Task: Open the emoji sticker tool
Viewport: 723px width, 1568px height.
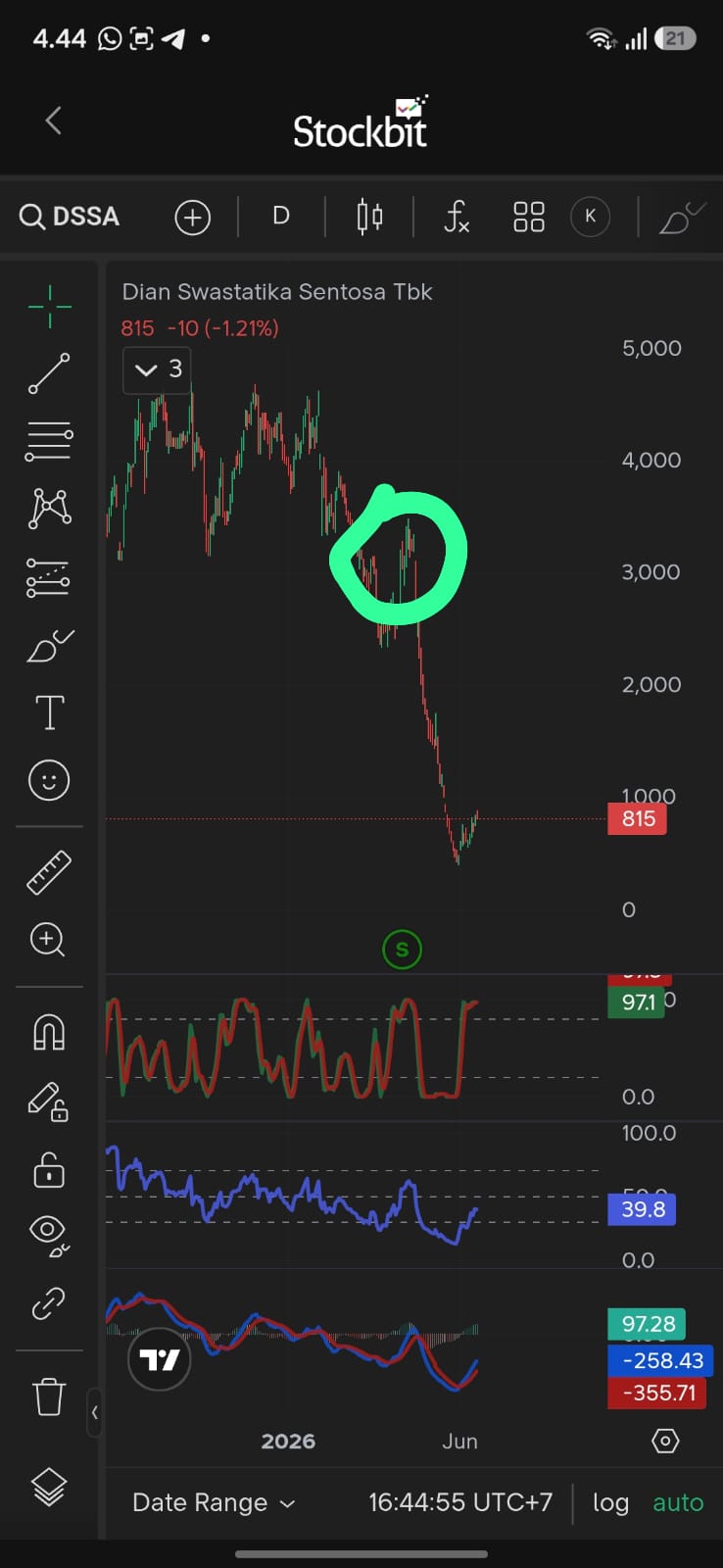Action: point(49,781)
